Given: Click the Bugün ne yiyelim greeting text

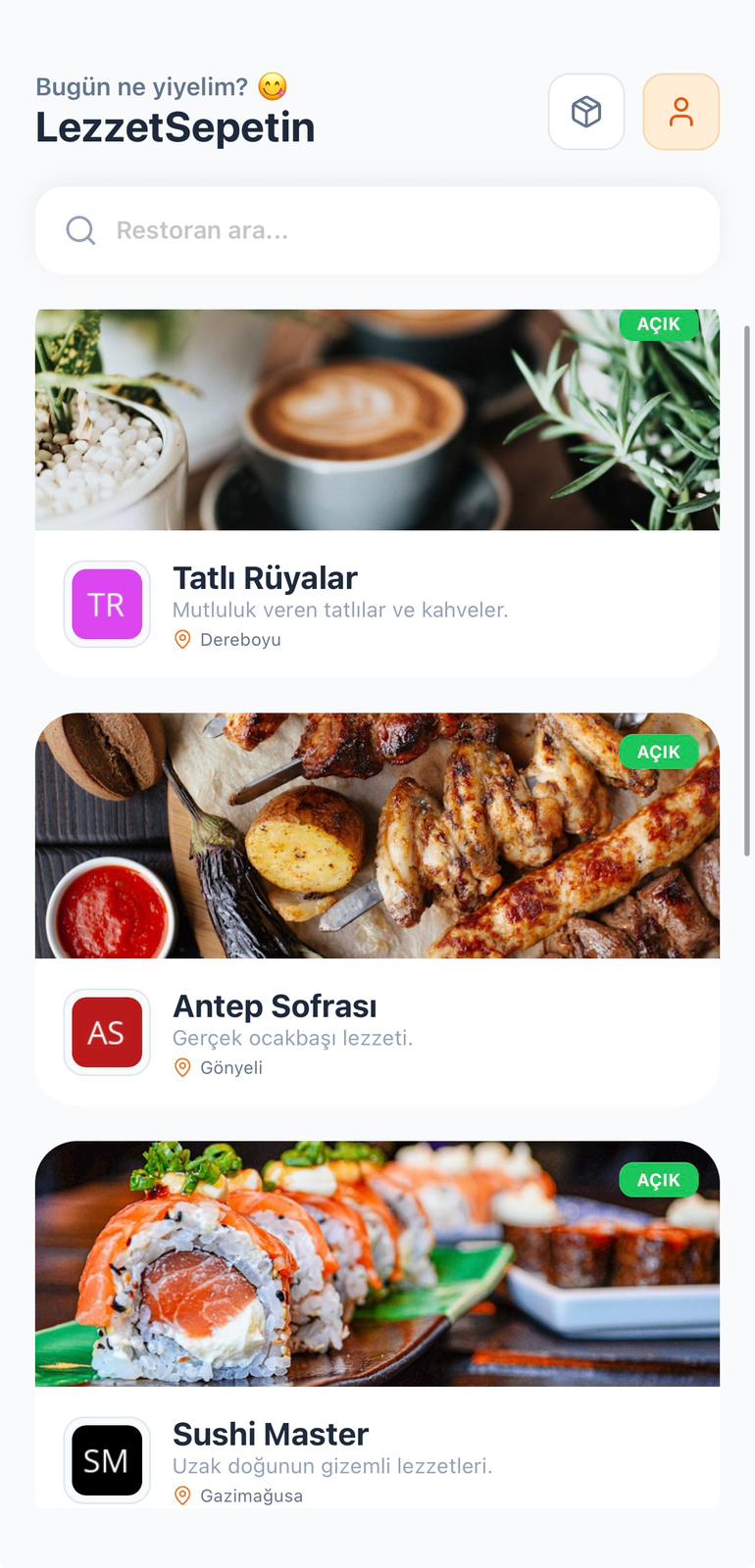Looking at the screenshot, I should pos(159,86).
